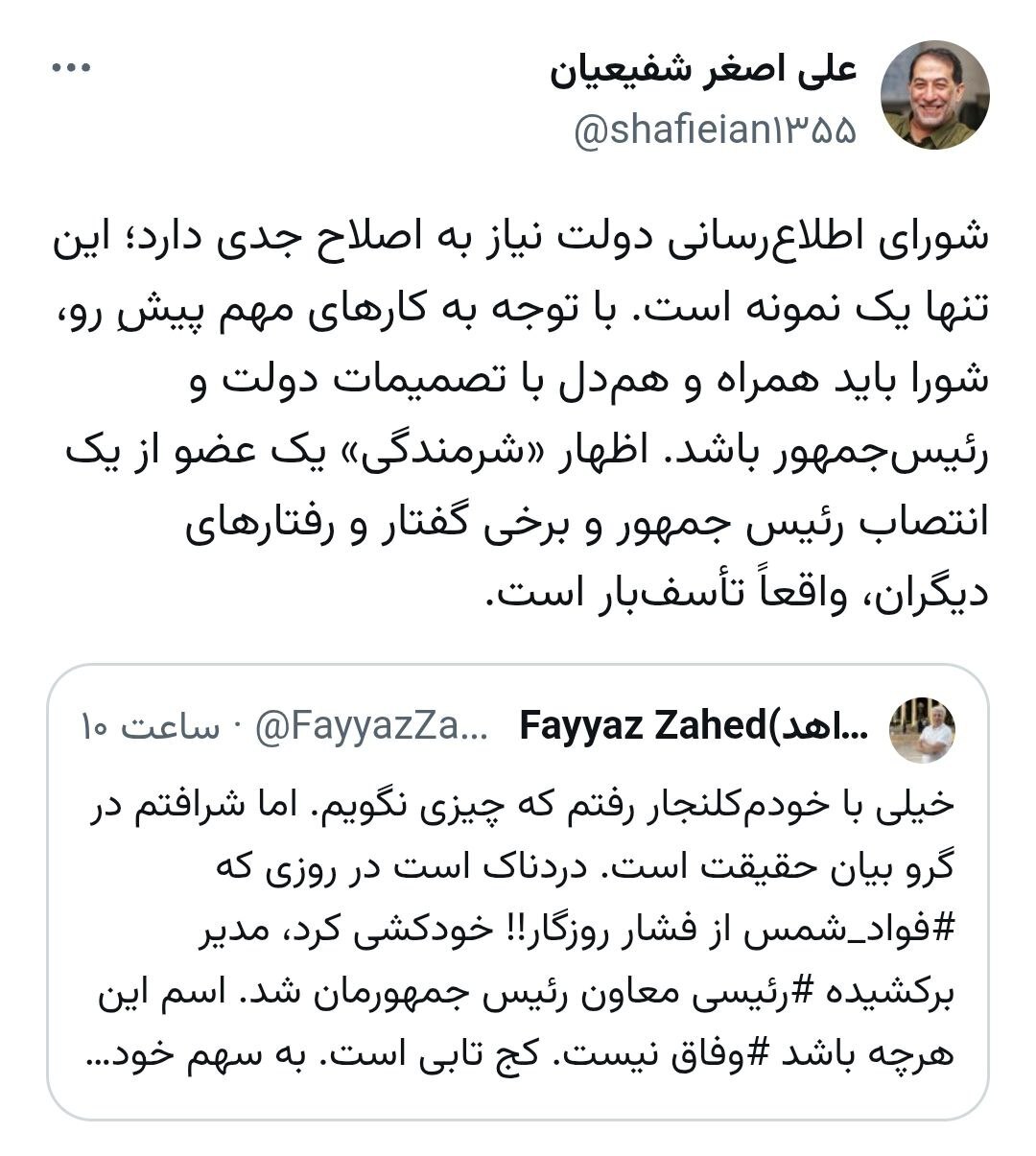Image resolution: width=1036 pixels, height=1156 pixels.
Task: Open the @shafieian1355 profile handle
Action: click(715, 132)
